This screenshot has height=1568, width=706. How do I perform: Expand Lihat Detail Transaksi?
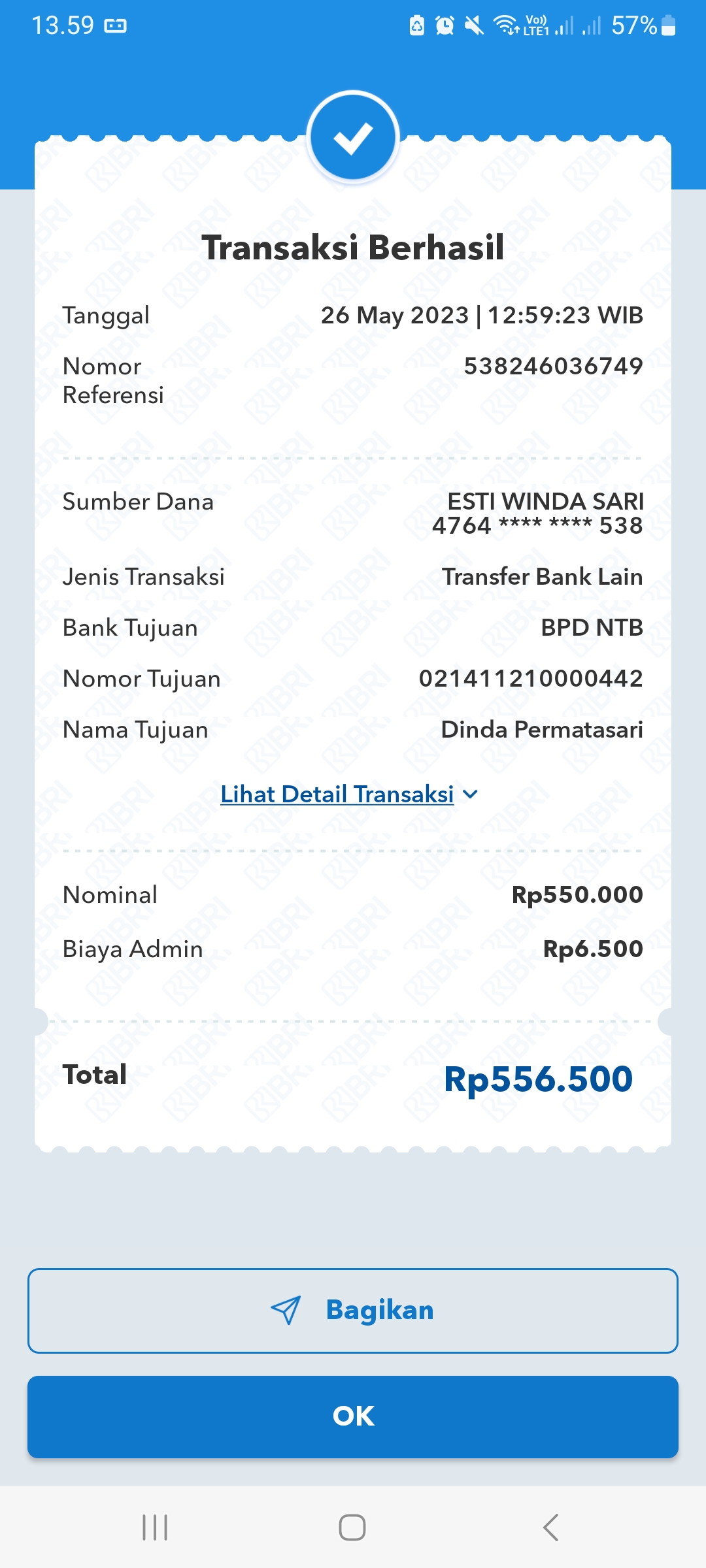point(349,794)
